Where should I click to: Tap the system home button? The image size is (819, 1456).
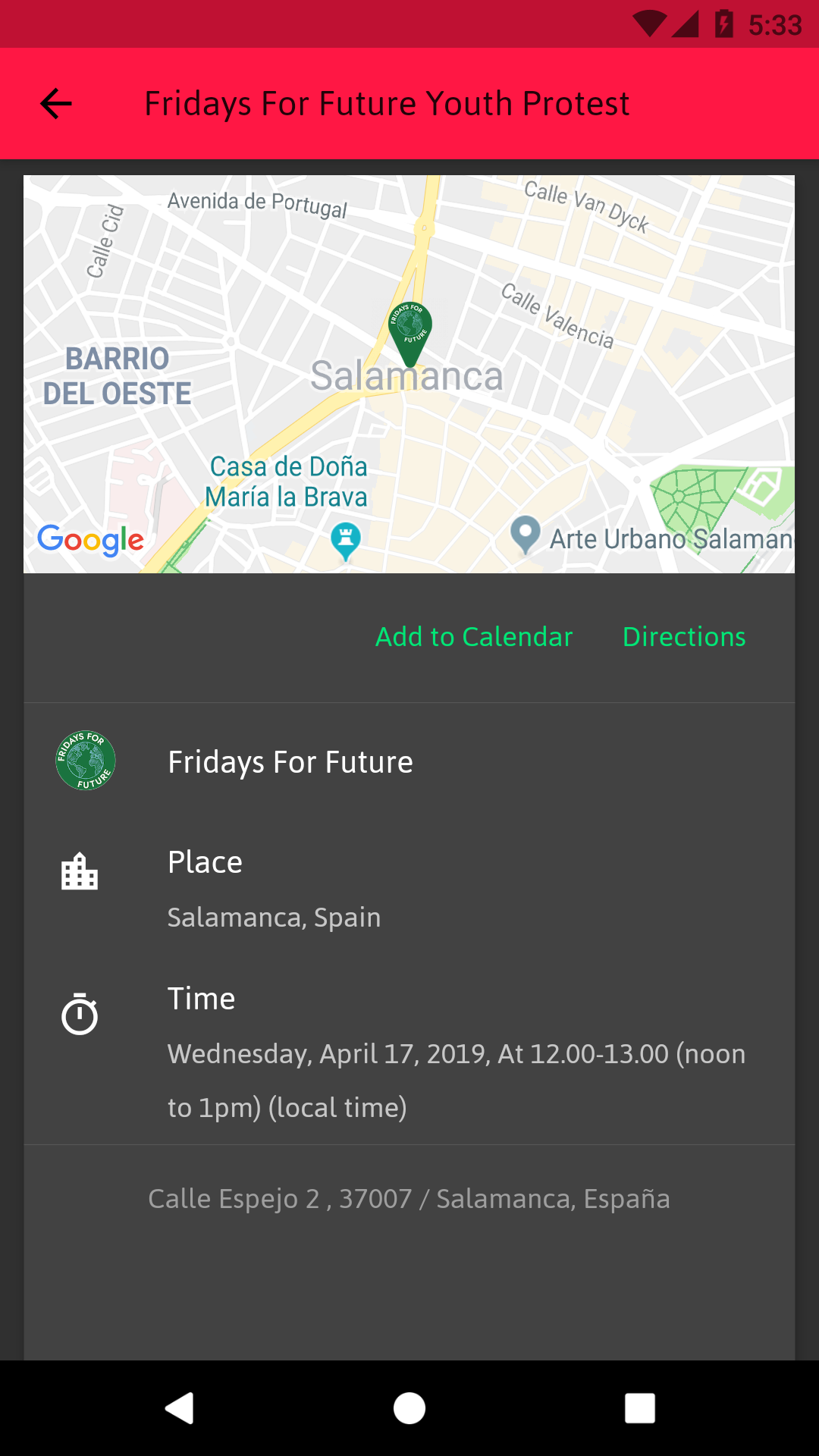point(409,1408)
